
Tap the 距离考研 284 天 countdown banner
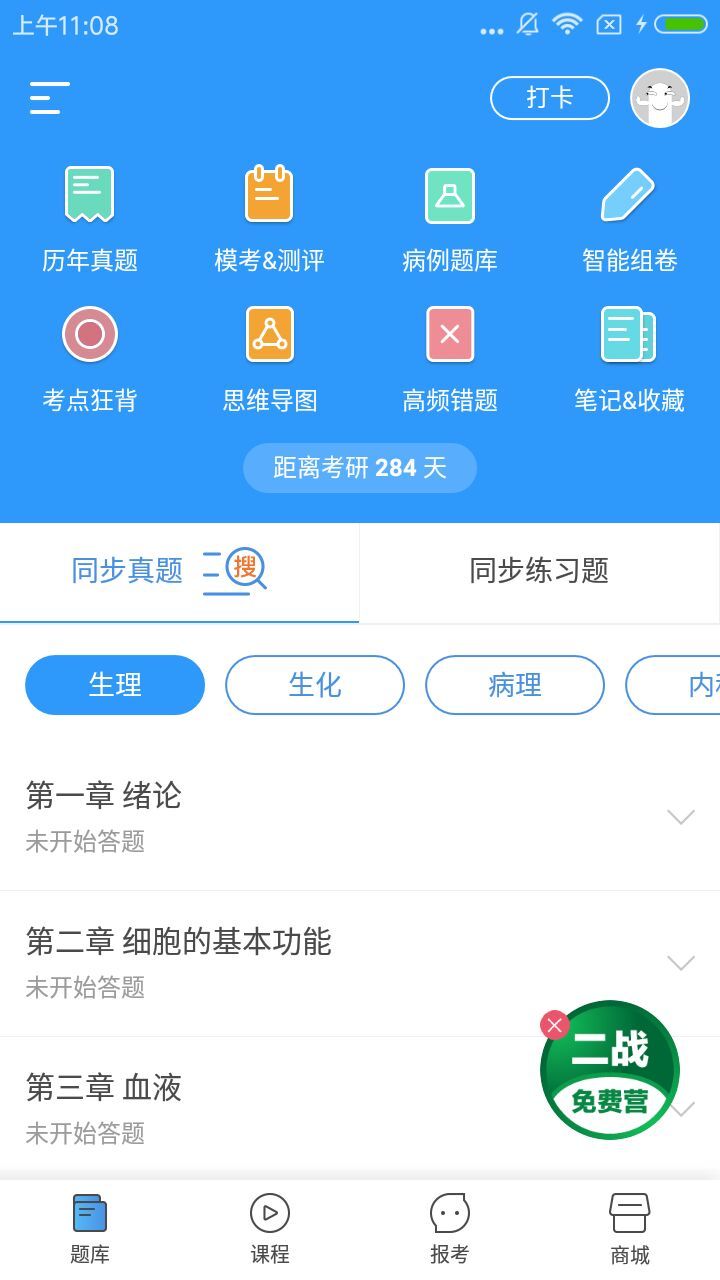tap(360, 468)
